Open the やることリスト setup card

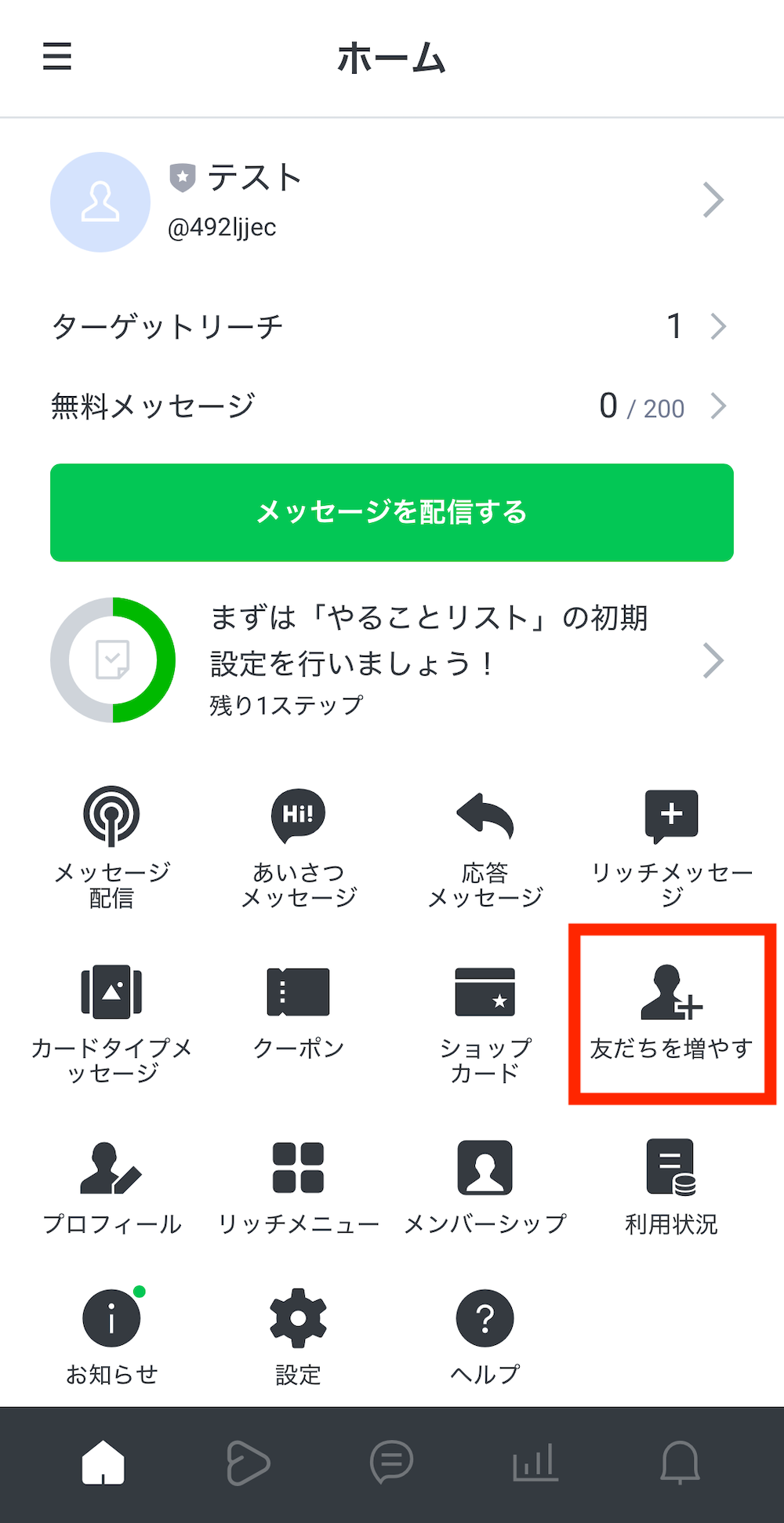tap(392, 660)
